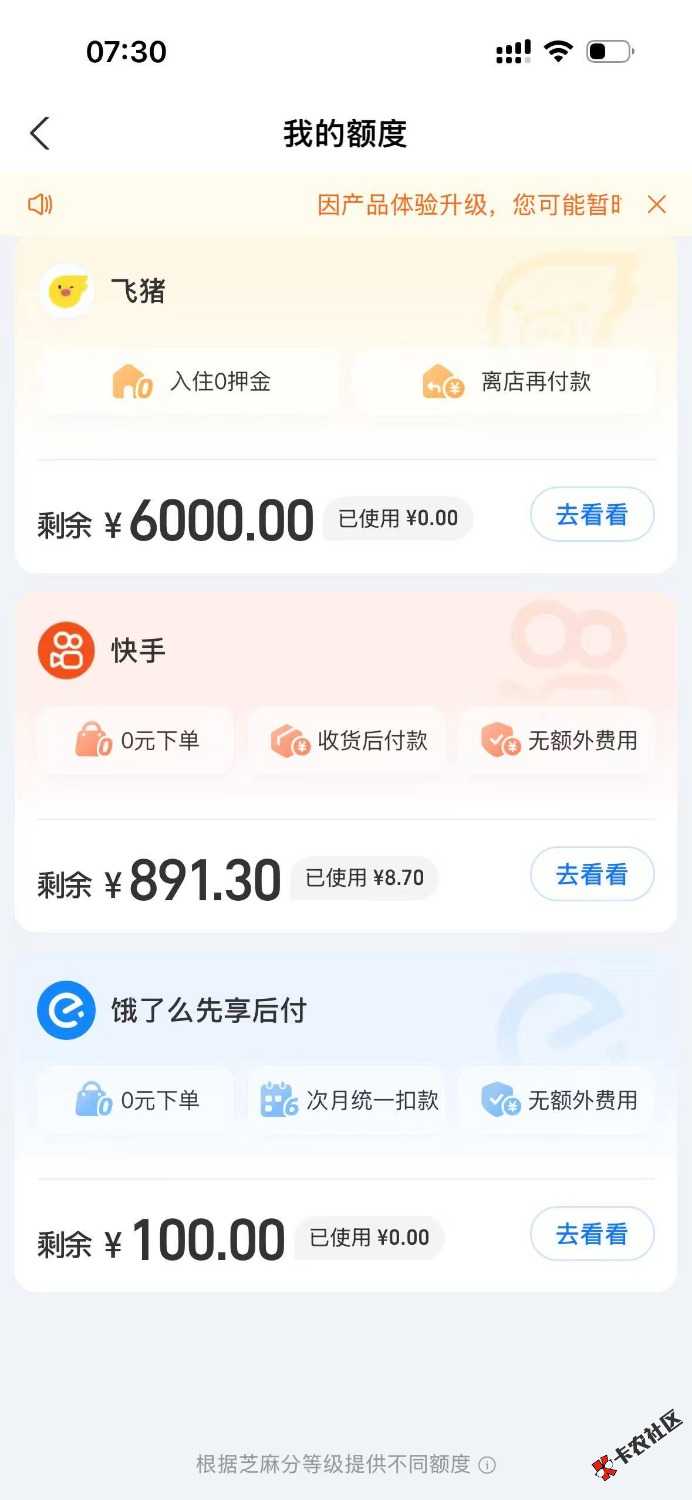Open the scrolling announcement text
The height and width of the screenshot is (1500, 692).
point(468,205)
